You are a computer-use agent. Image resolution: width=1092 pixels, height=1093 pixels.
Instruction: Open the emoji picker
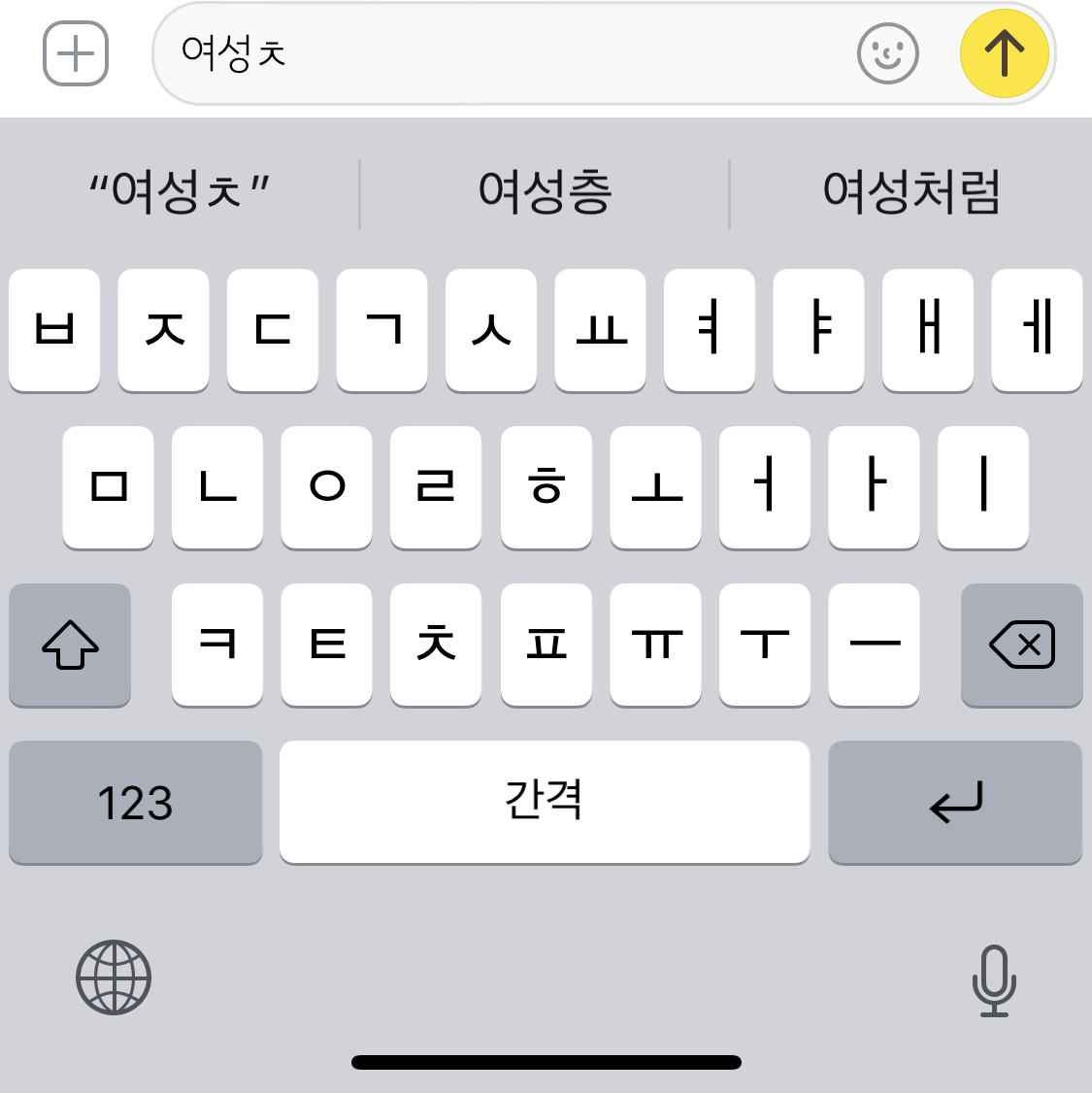[887, 53]
